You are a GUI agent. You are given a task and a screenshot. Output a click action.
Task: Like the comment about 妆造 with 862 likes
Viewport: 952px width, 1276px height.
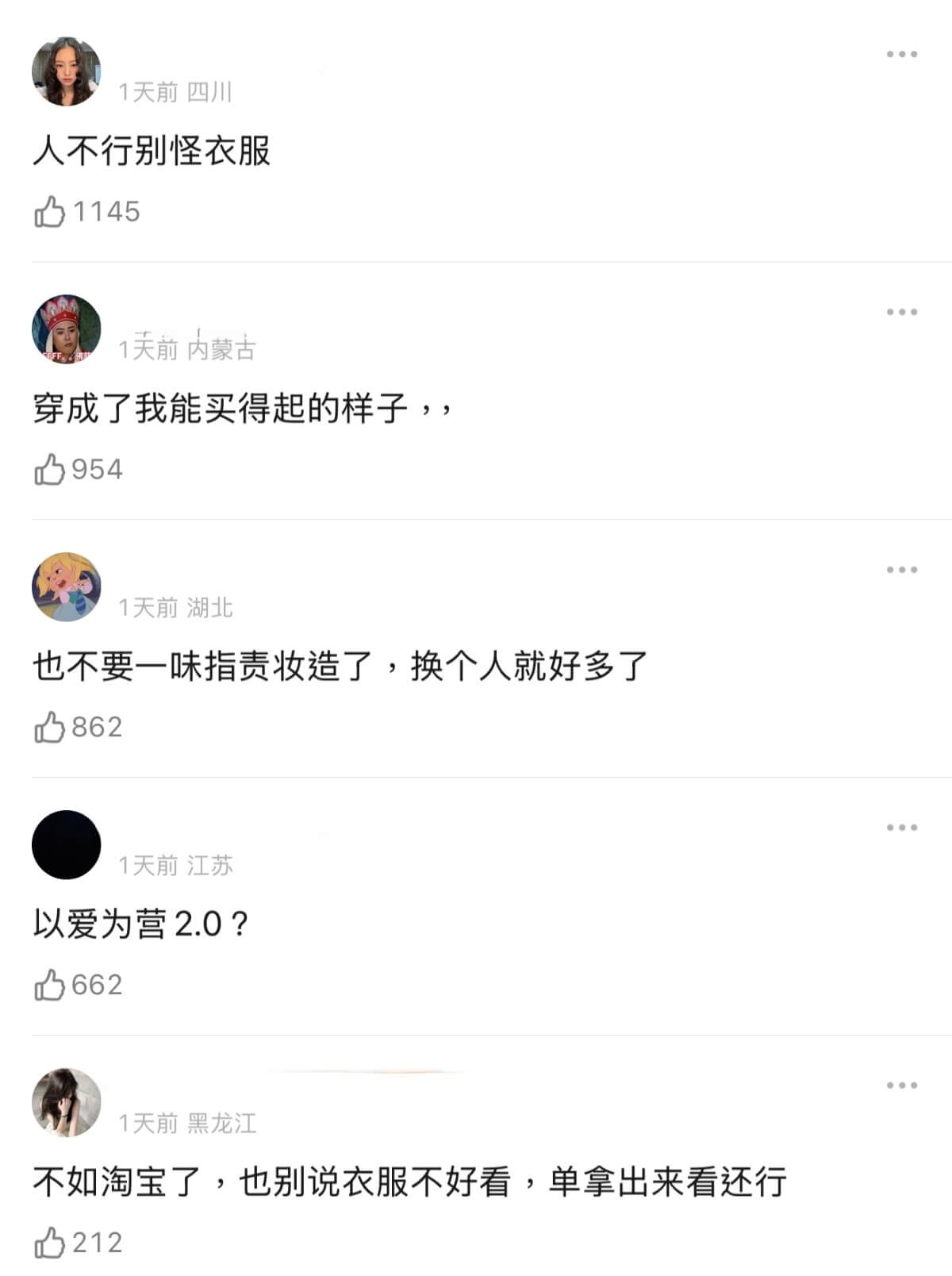coord(49,728)
